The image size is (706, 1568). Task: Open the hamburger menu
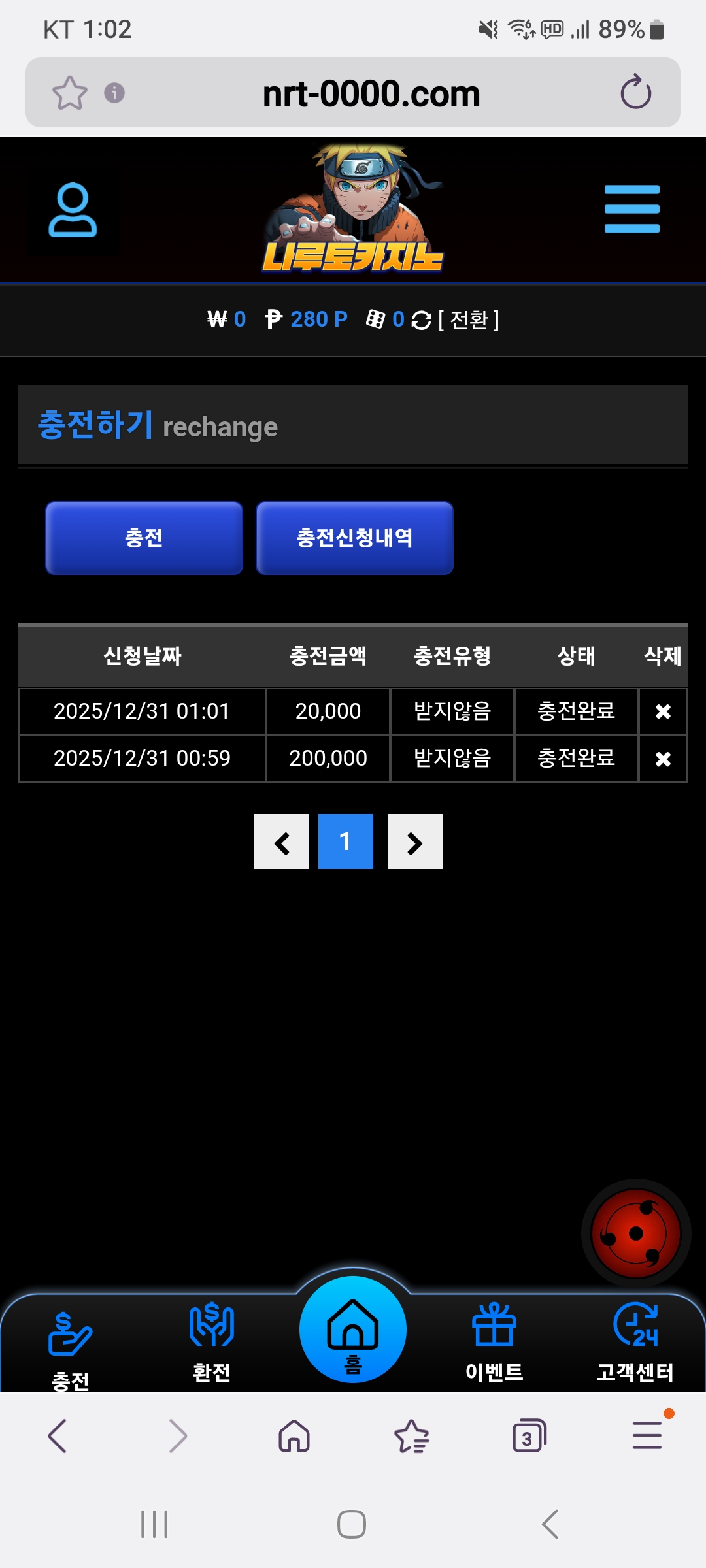(631, 209)
